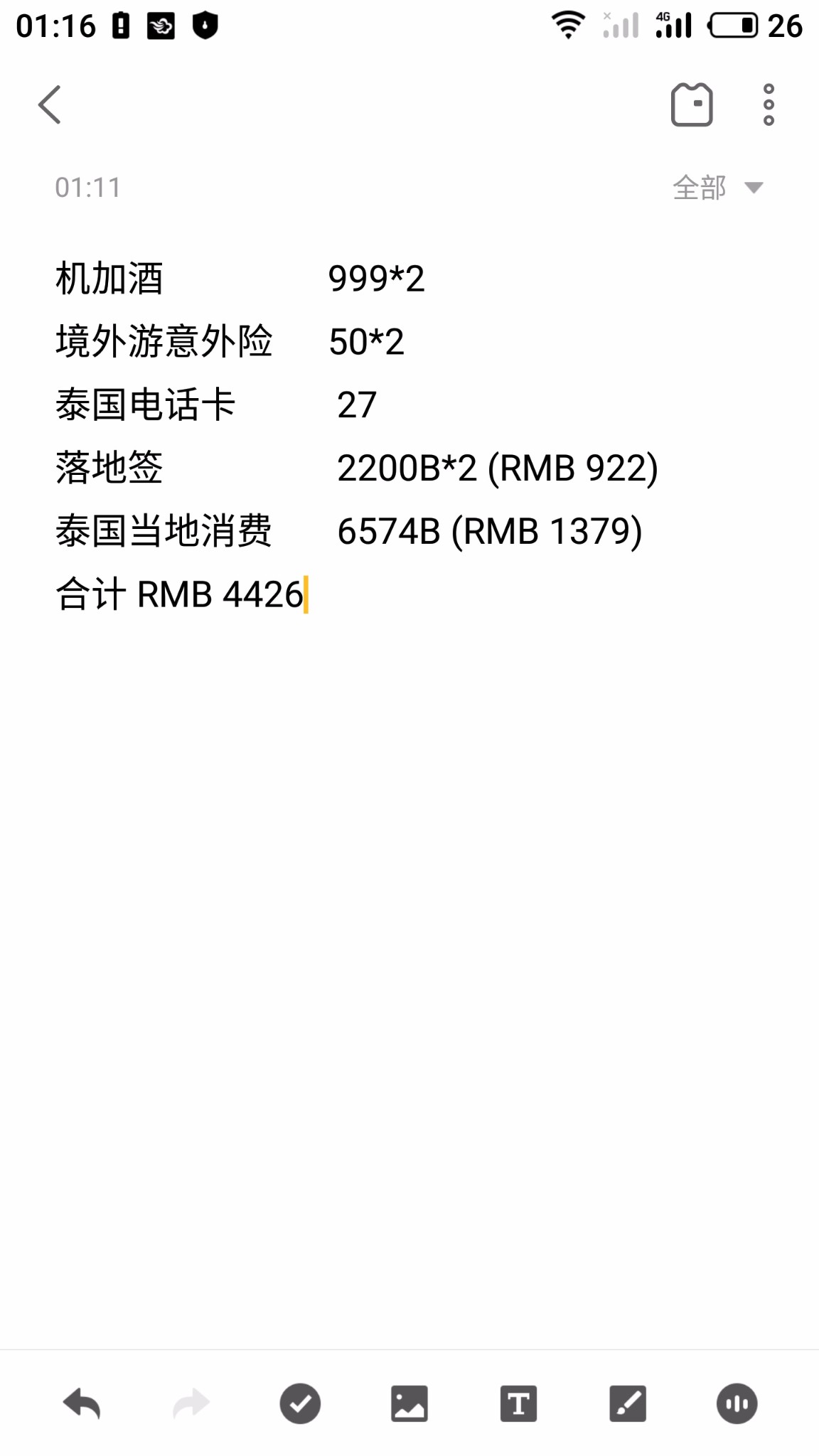Insert a checklist item
819x1456 pixels.
pyautogui.click(x=300, y=1404)
